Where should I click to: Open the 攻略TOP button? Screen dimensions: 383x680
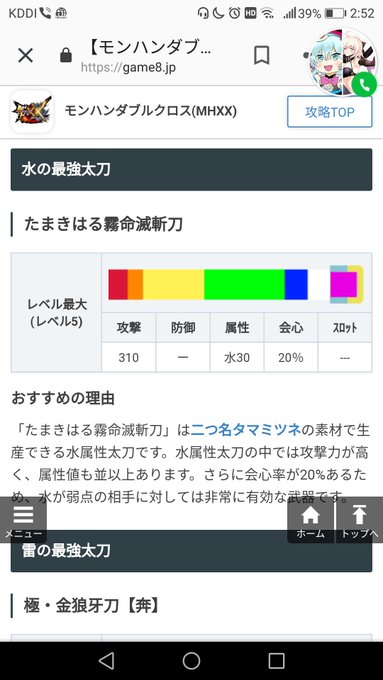coord(330,112)
